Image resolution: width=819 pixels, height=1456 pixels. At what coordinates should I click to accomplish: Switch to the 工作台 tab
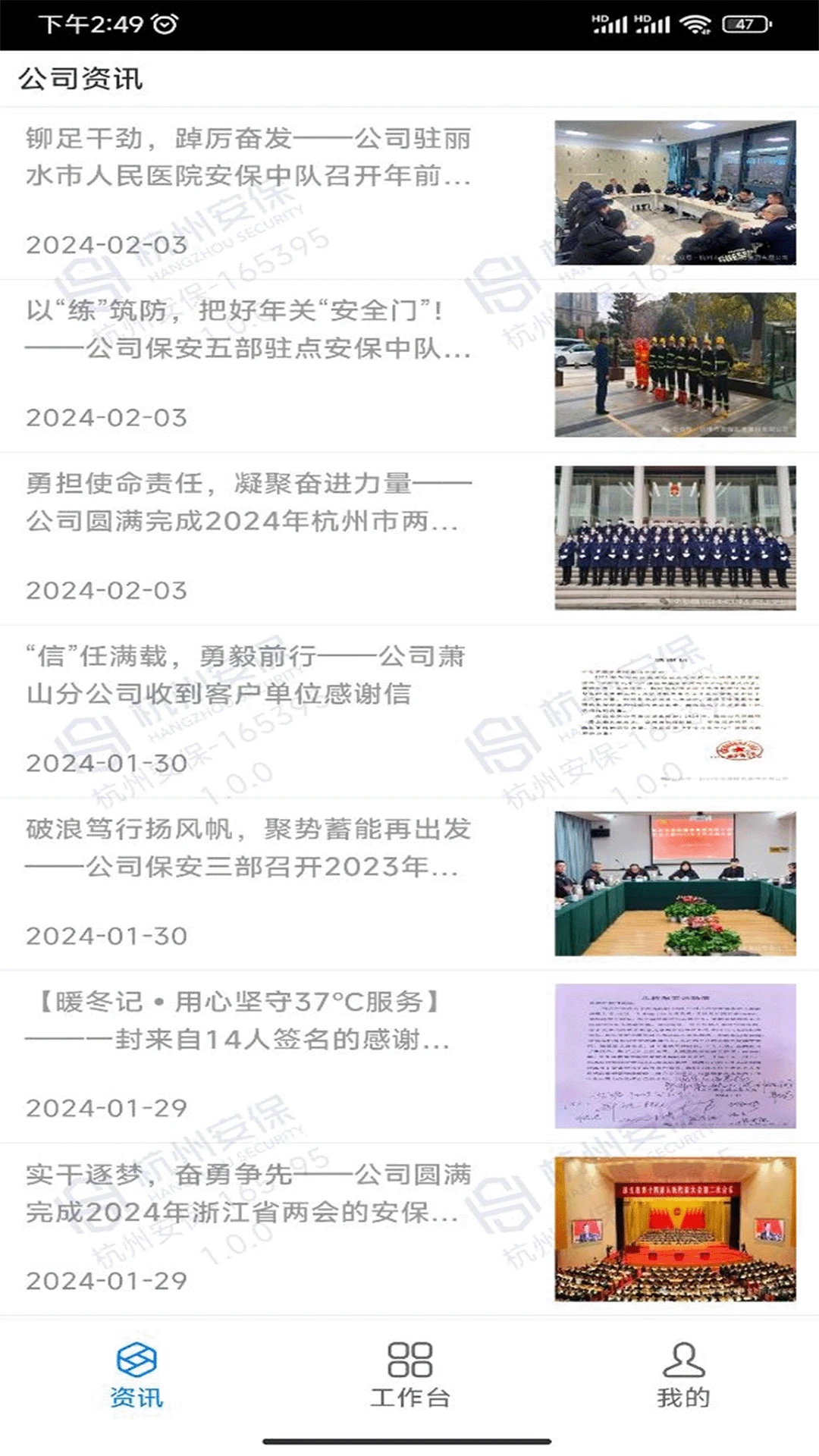pos(409,1376)
